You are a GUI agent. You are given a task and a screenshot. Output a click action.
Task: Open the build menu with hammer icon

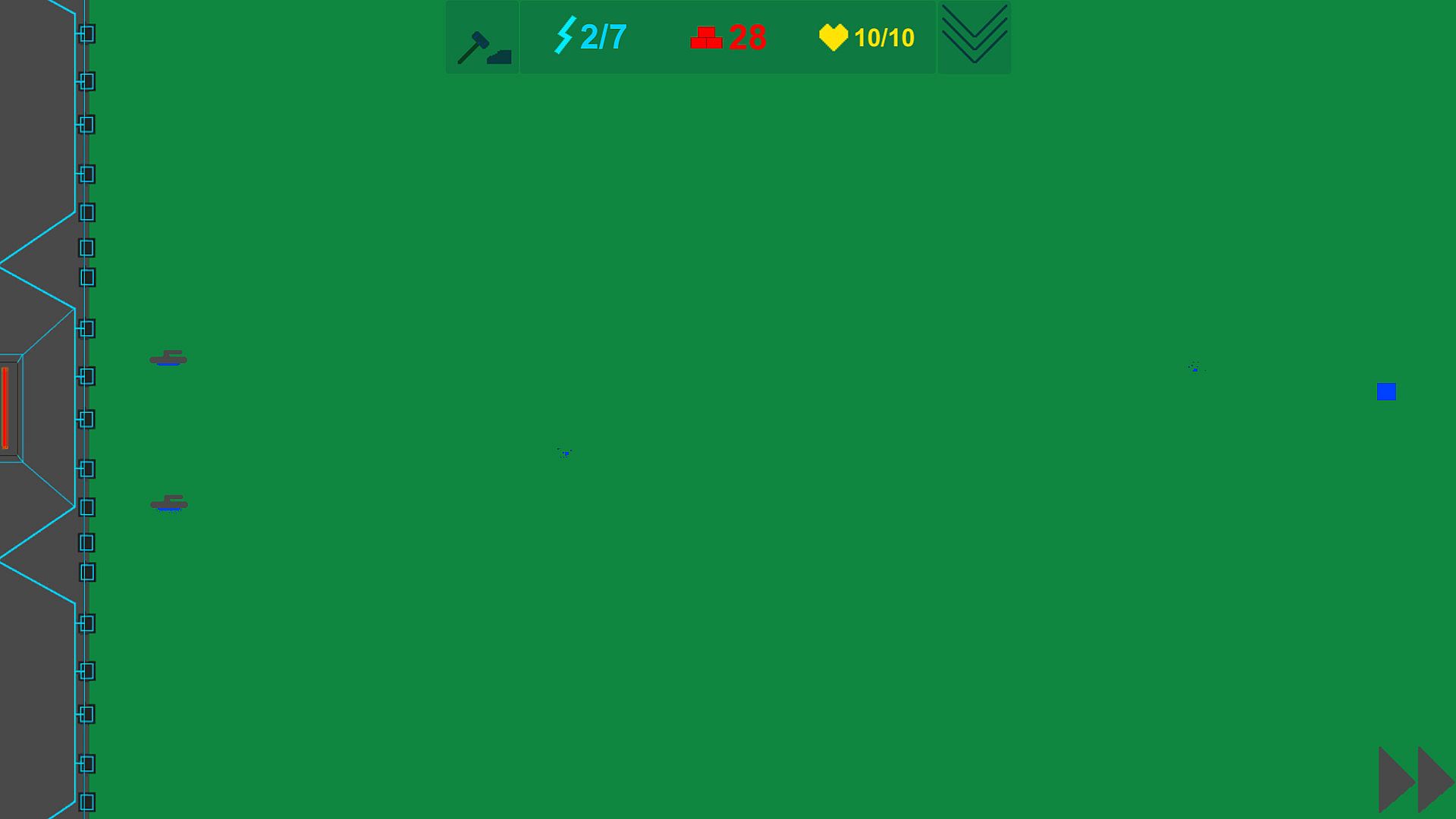point(482,38)
